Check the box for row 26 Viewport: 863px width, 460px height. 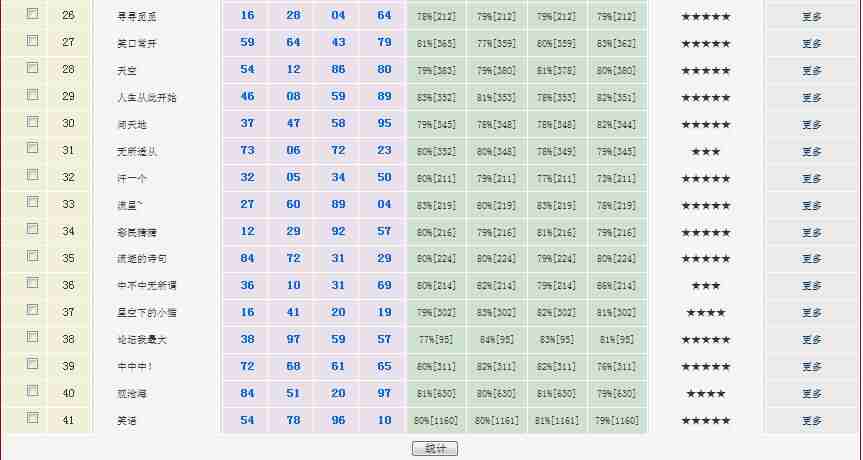point(33,14)
